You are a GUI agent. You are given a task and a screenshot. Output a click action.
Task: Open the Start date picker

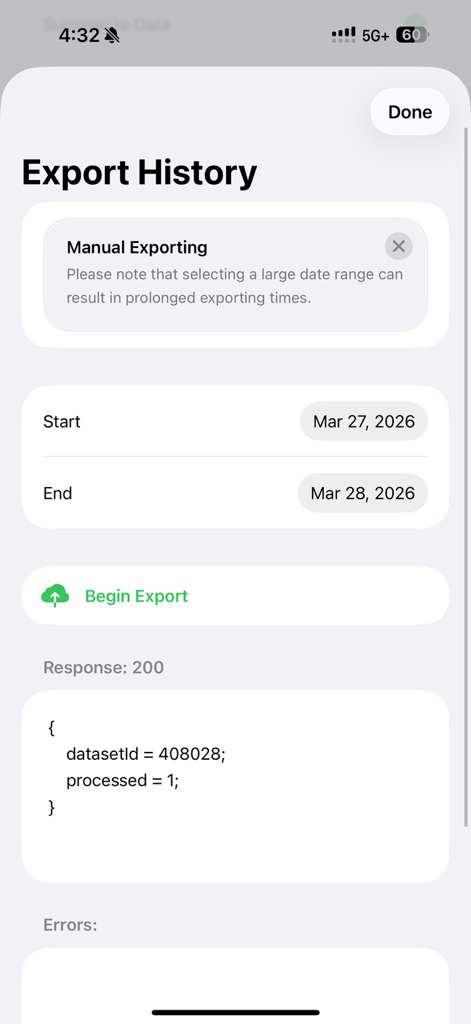(364, 421)
